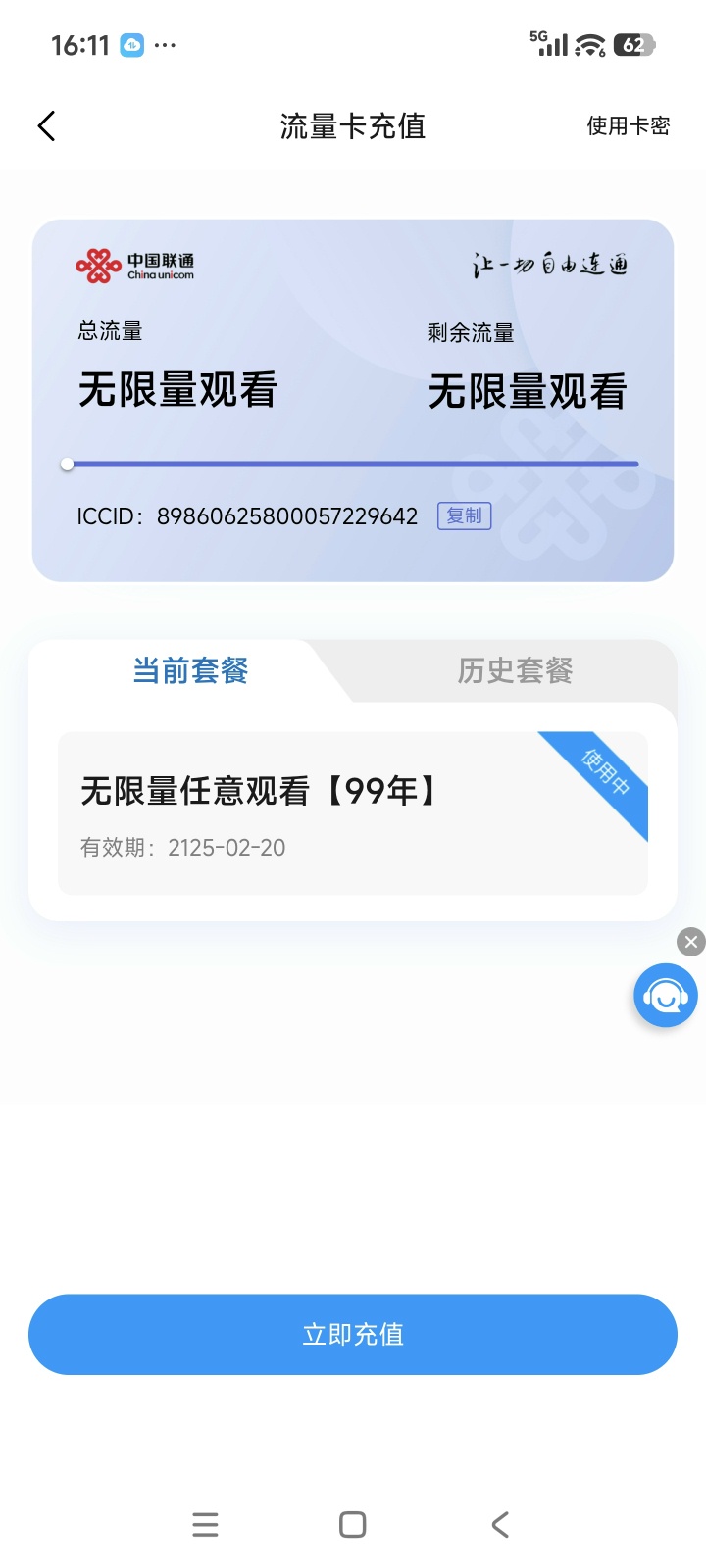Go to the home screen

[x=353, y=1524]
